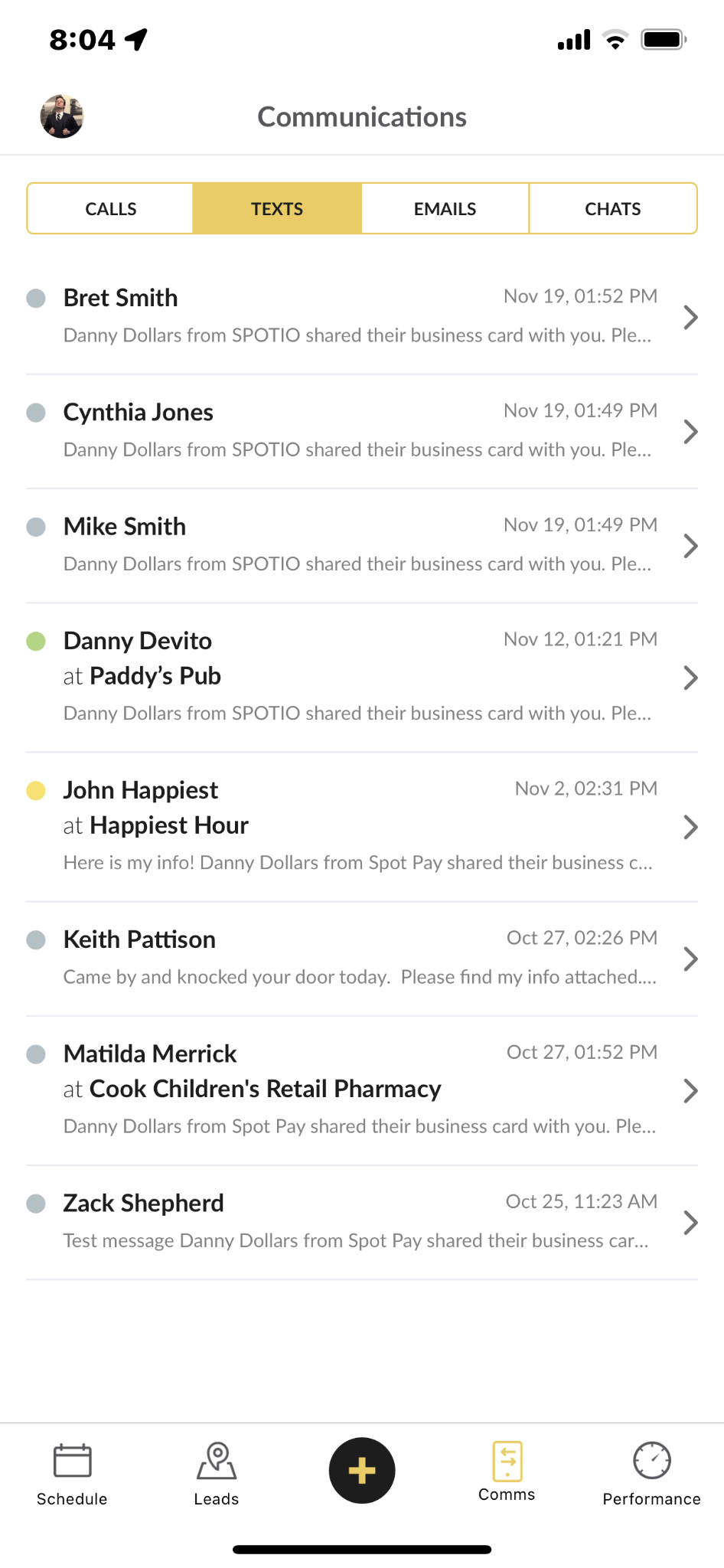The image size is (724, 1568).
Task: Open the profile avatar
Action: pyautogui.click(x=62, y=116)
